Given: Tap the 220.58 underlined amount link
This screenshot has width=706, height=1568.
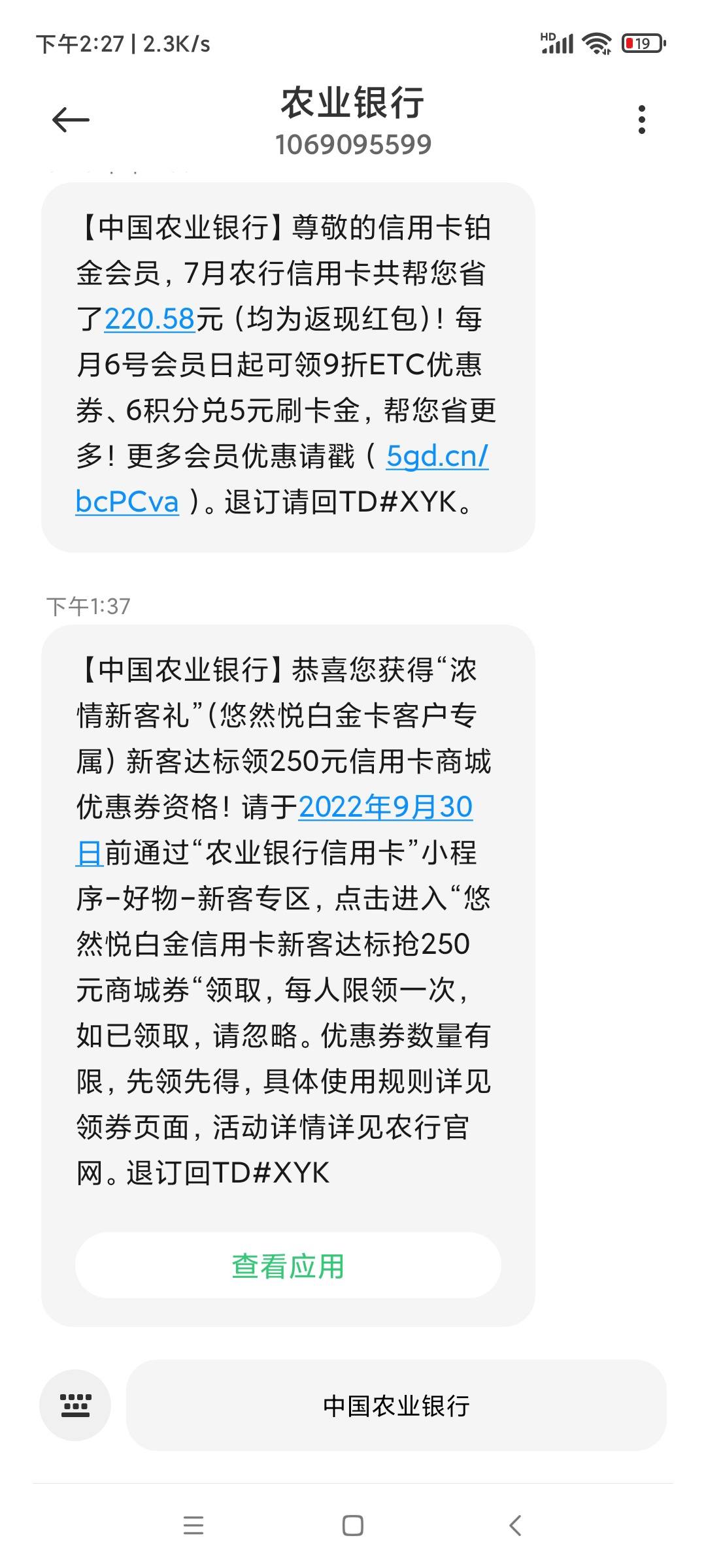Looking at the screenshot, I should click(150, 319).
